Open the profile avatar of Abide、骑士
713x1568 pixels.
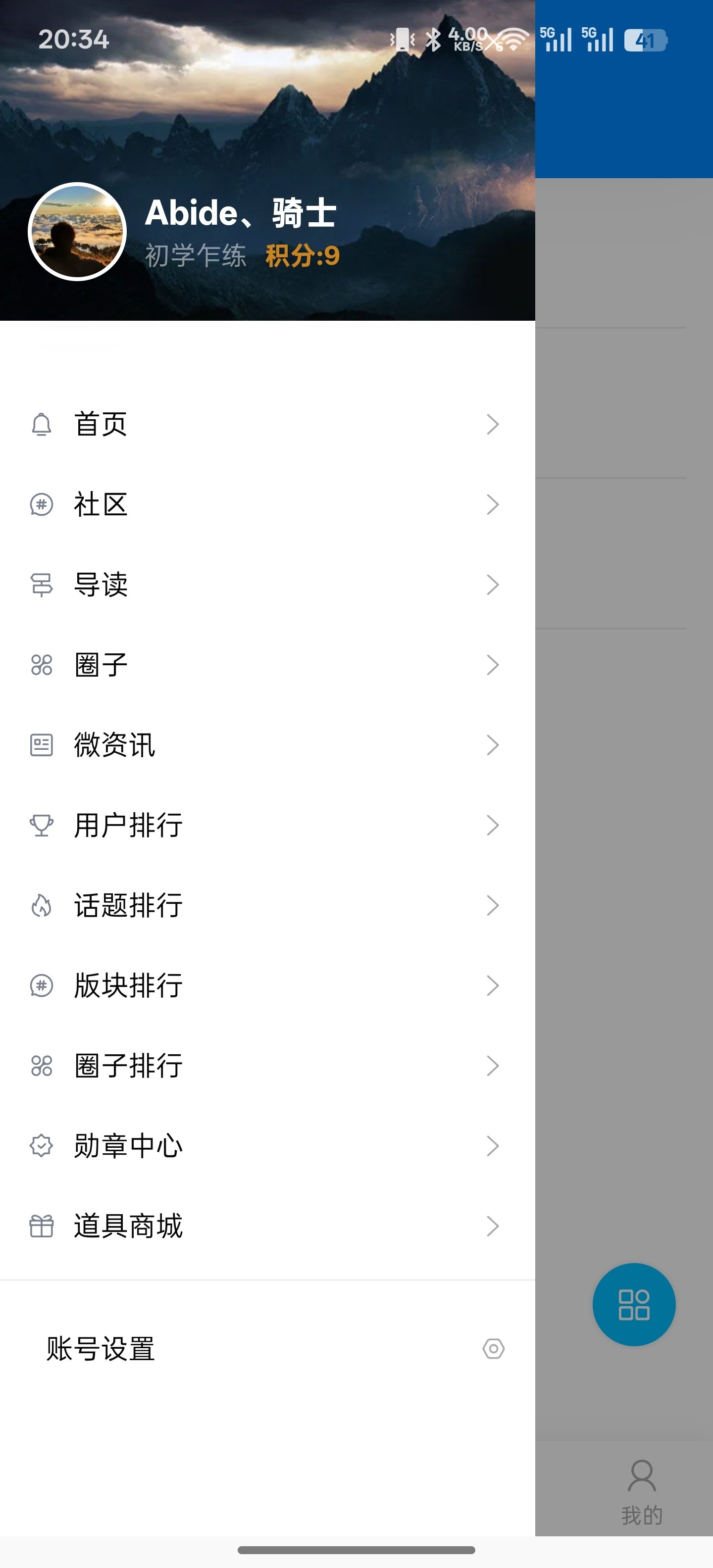point(77,231)
